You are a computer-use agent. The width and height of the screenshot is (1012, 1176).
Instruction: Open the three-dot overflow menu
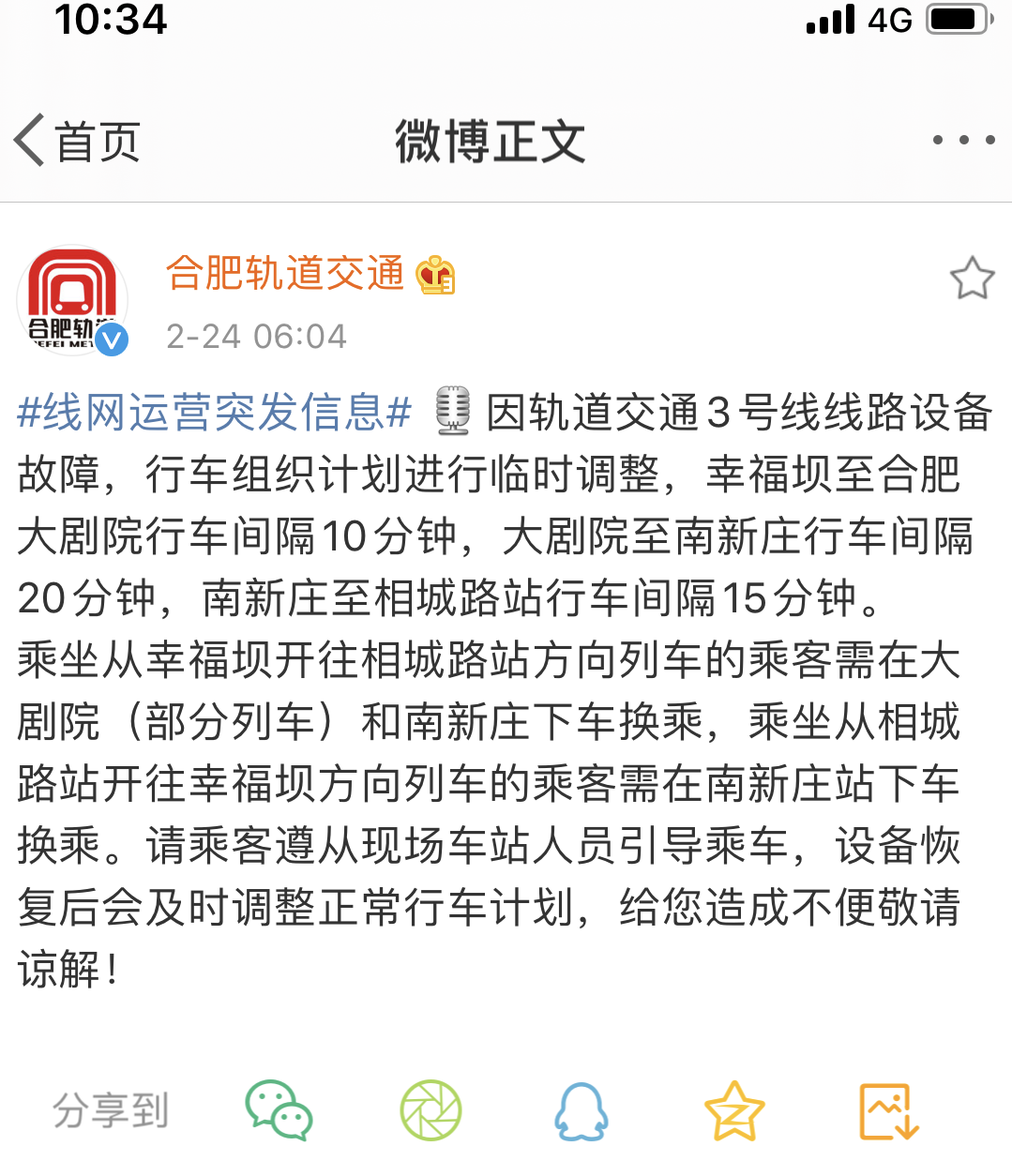(x=963, y=141)
